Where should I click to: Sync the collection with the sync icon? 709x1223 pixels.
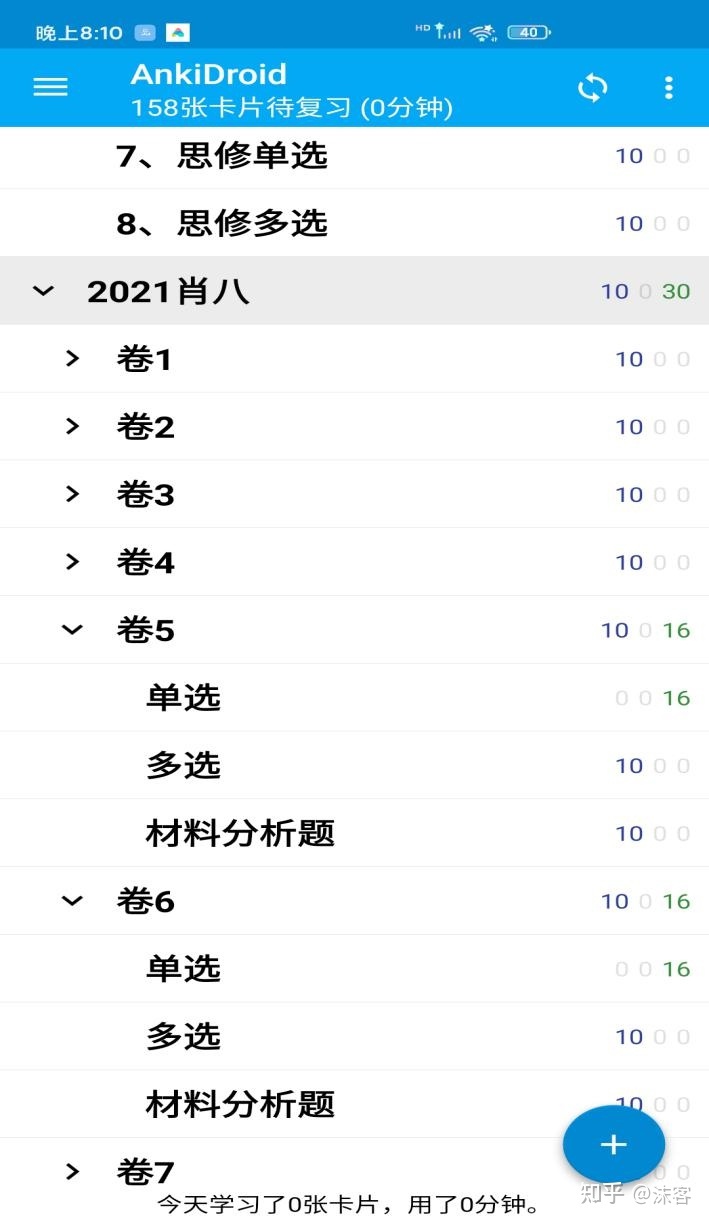[x=593, y=88]
